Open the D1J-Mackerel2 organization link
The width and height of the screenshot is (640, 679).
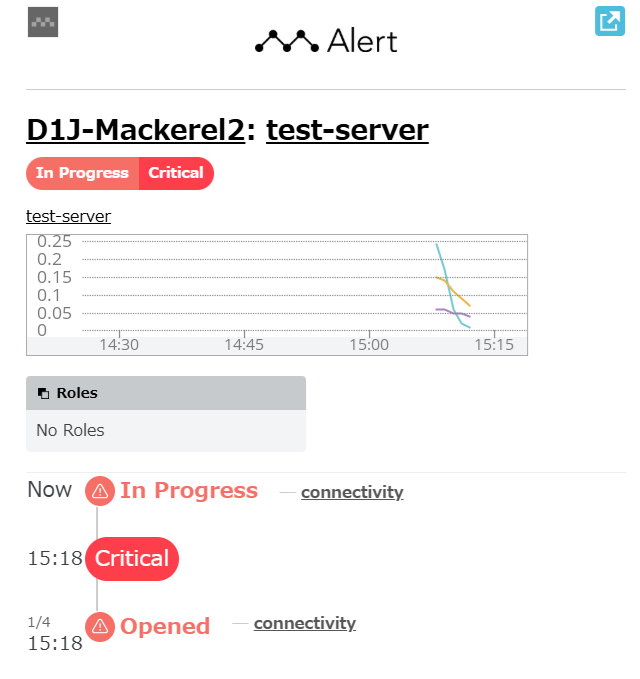click(135, 130)
